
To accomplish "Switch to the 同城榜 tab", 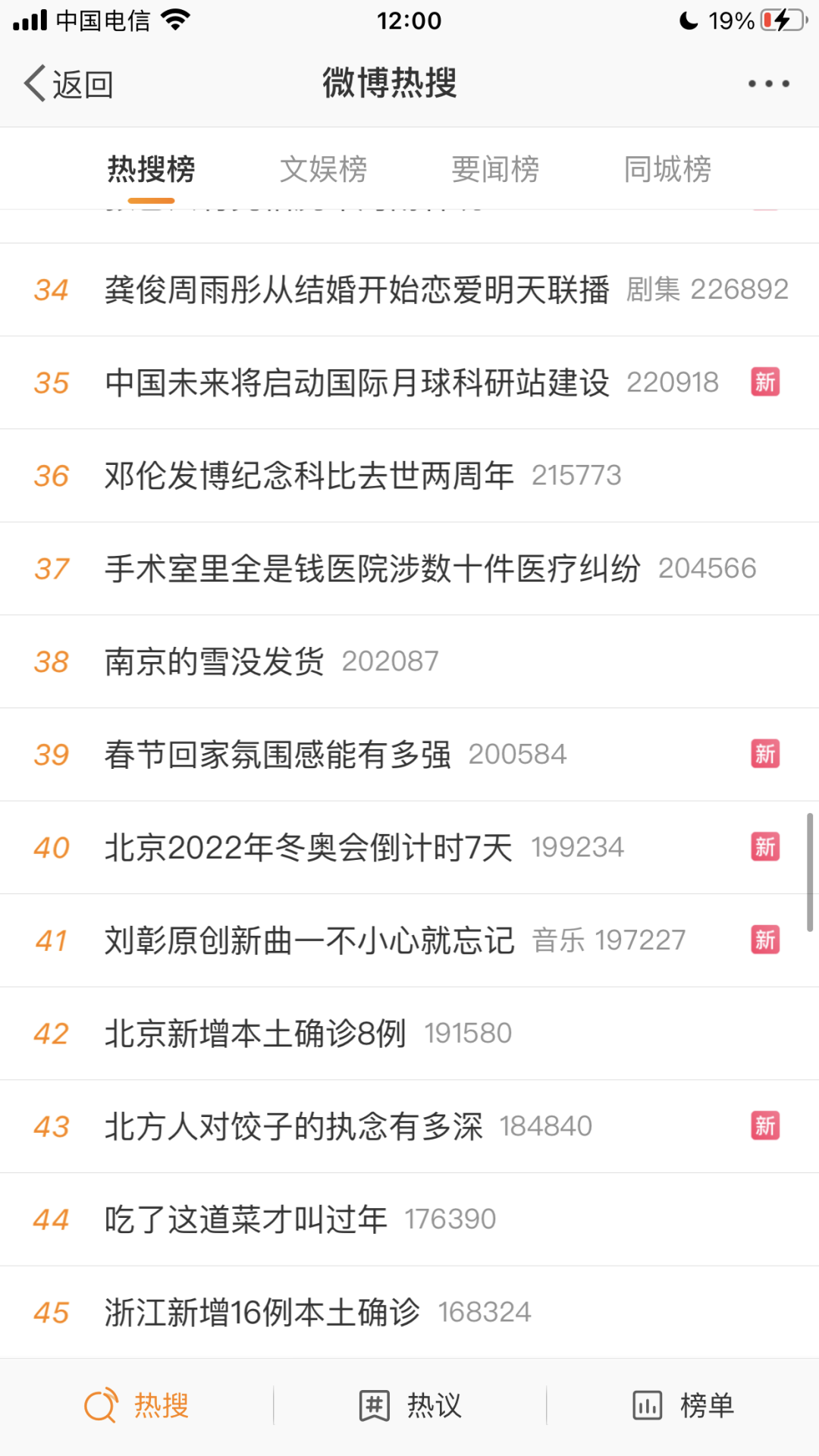I will pos(667,169).
